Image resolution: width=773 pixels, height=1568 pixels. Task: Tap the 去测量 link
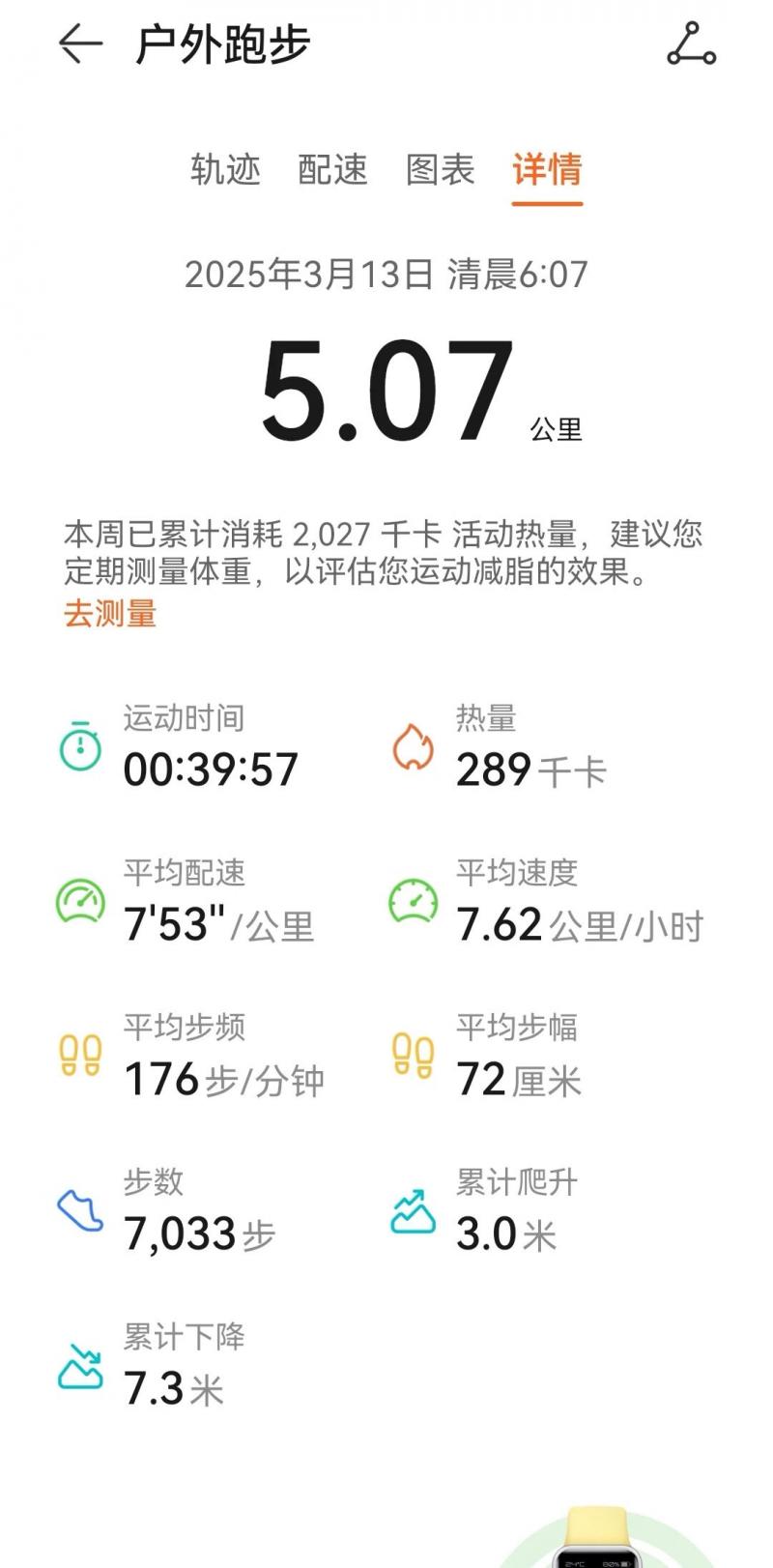110,614
